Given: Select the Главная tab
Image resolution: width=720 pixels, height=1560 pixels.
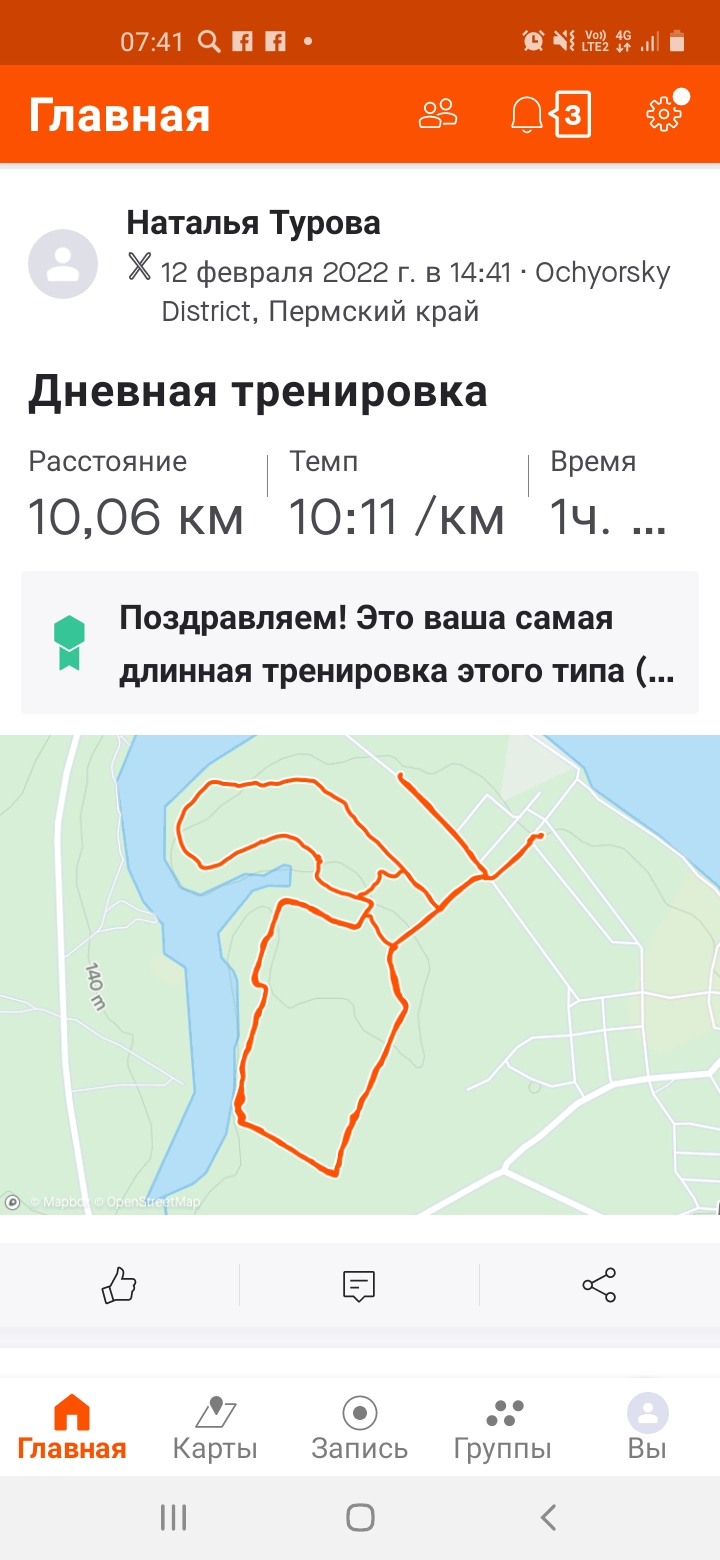Looking at the screenshot, I should [x=72, y=1428].
